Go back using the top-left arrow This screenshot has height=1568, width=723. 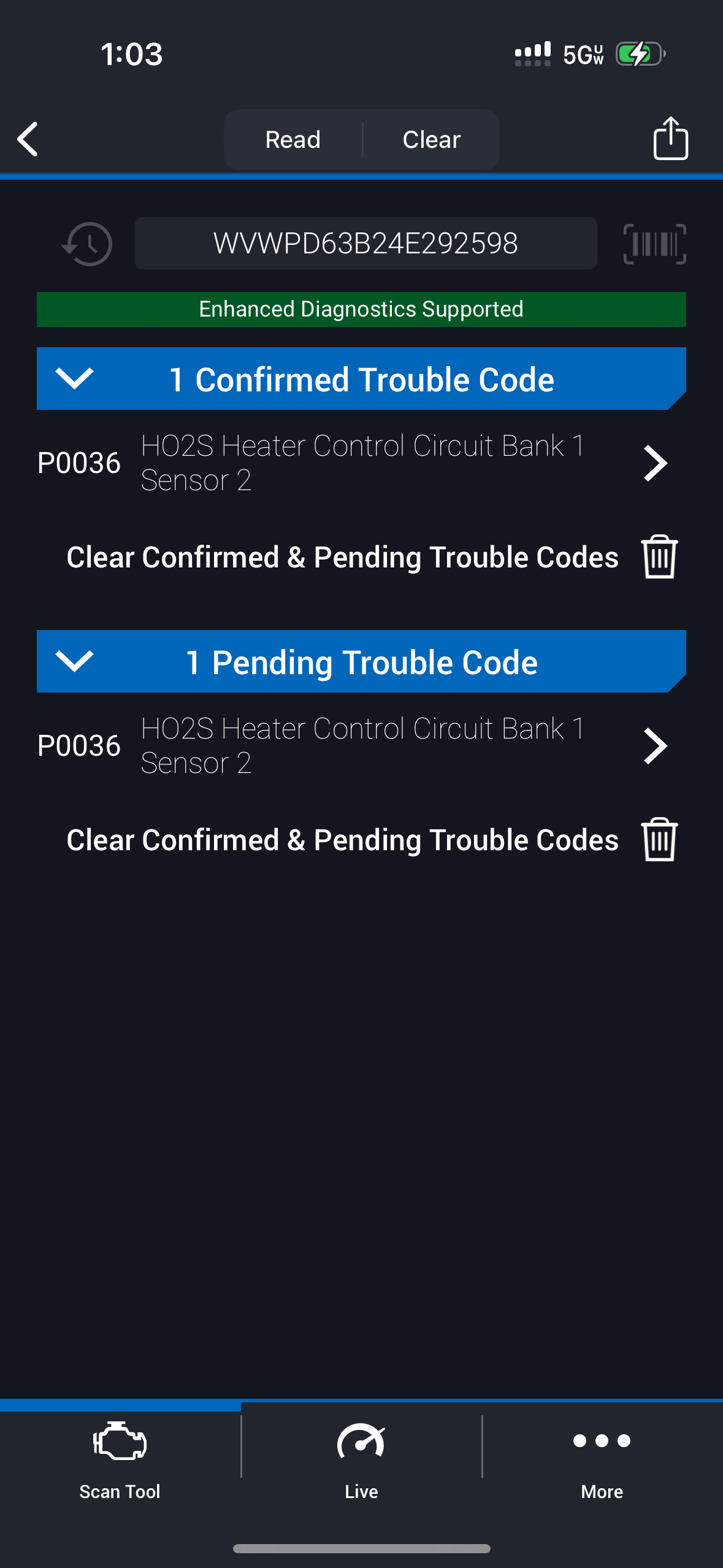pyautogui.click(x=28, y=139)
